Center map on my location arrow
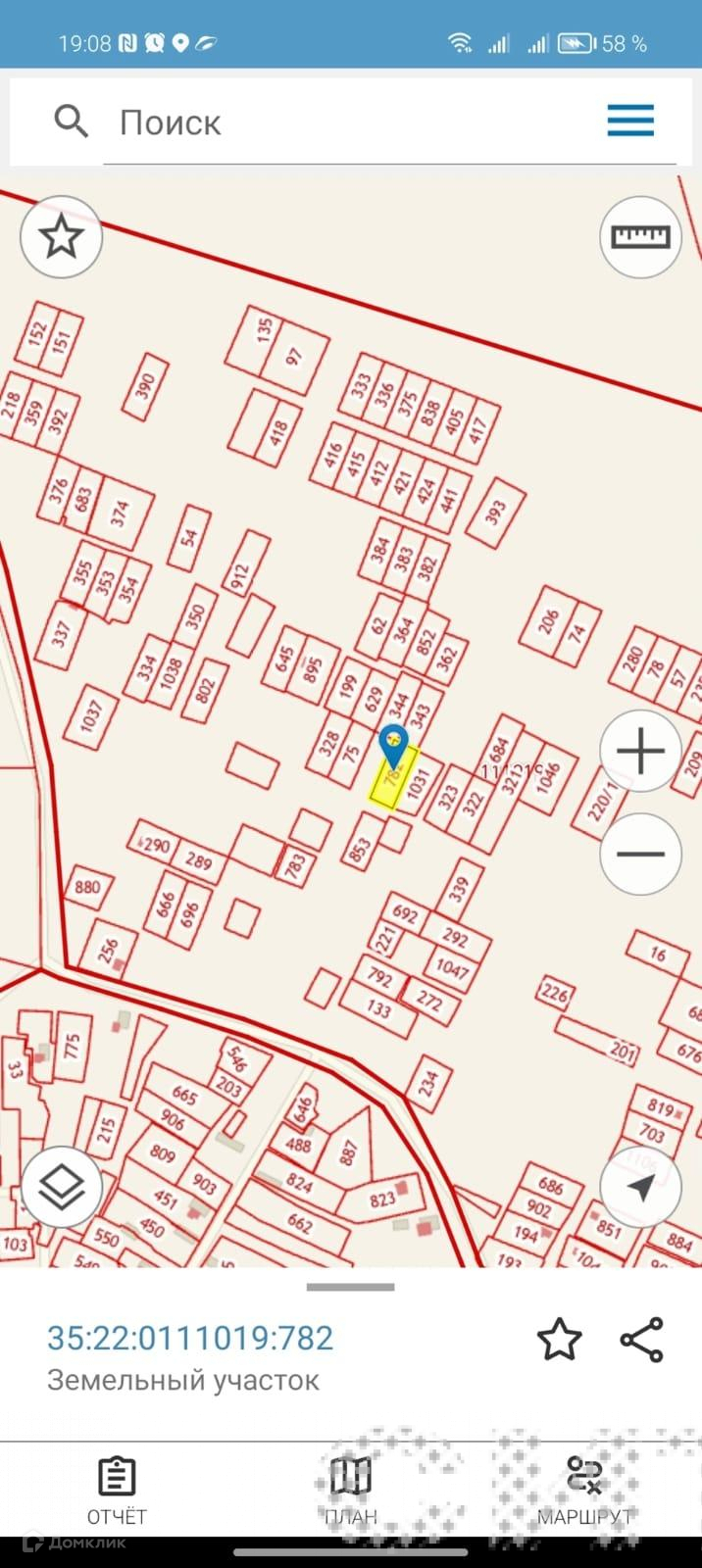Image resolution: width=702 pixels, height=1568 pixels. click(640, 1187)
